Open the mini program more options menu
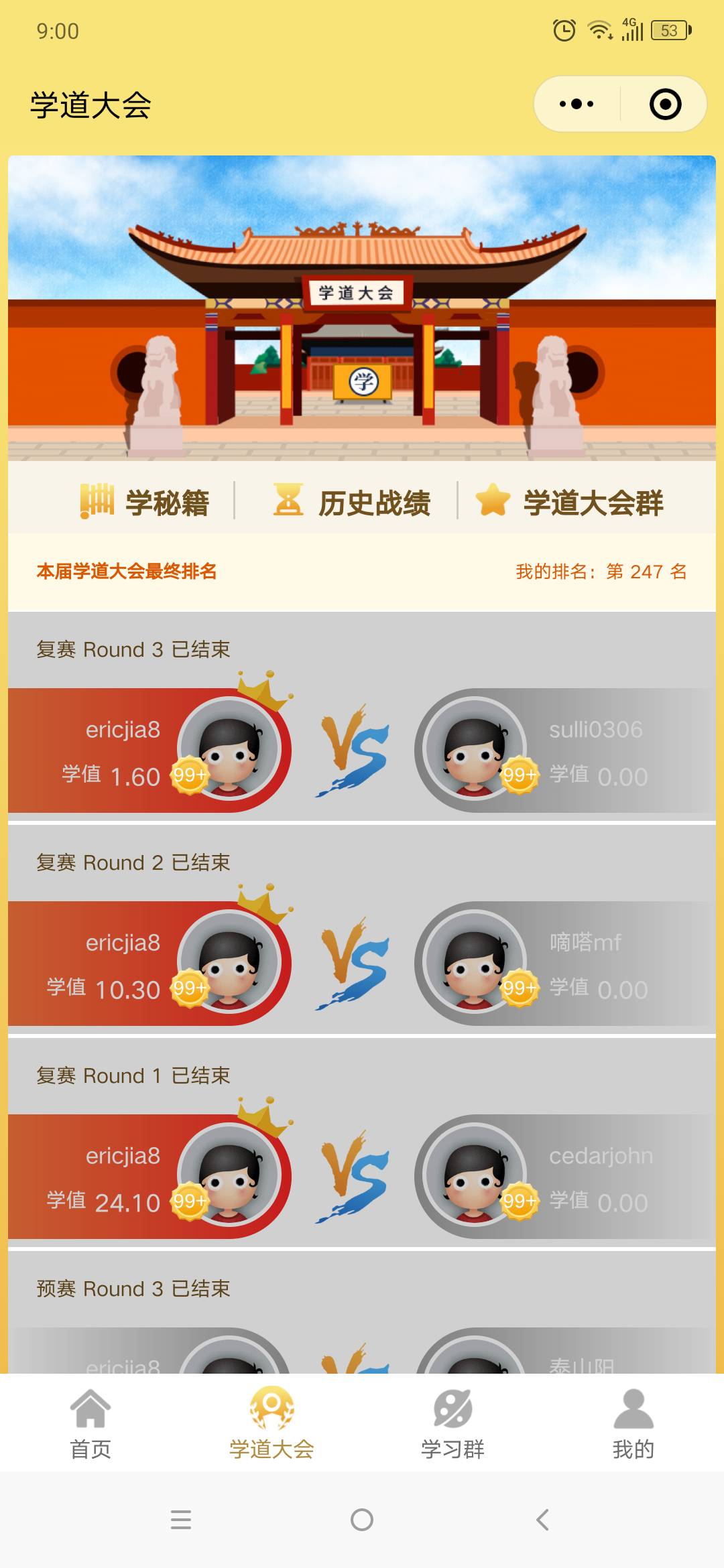724x1568 pixels. 577,105
